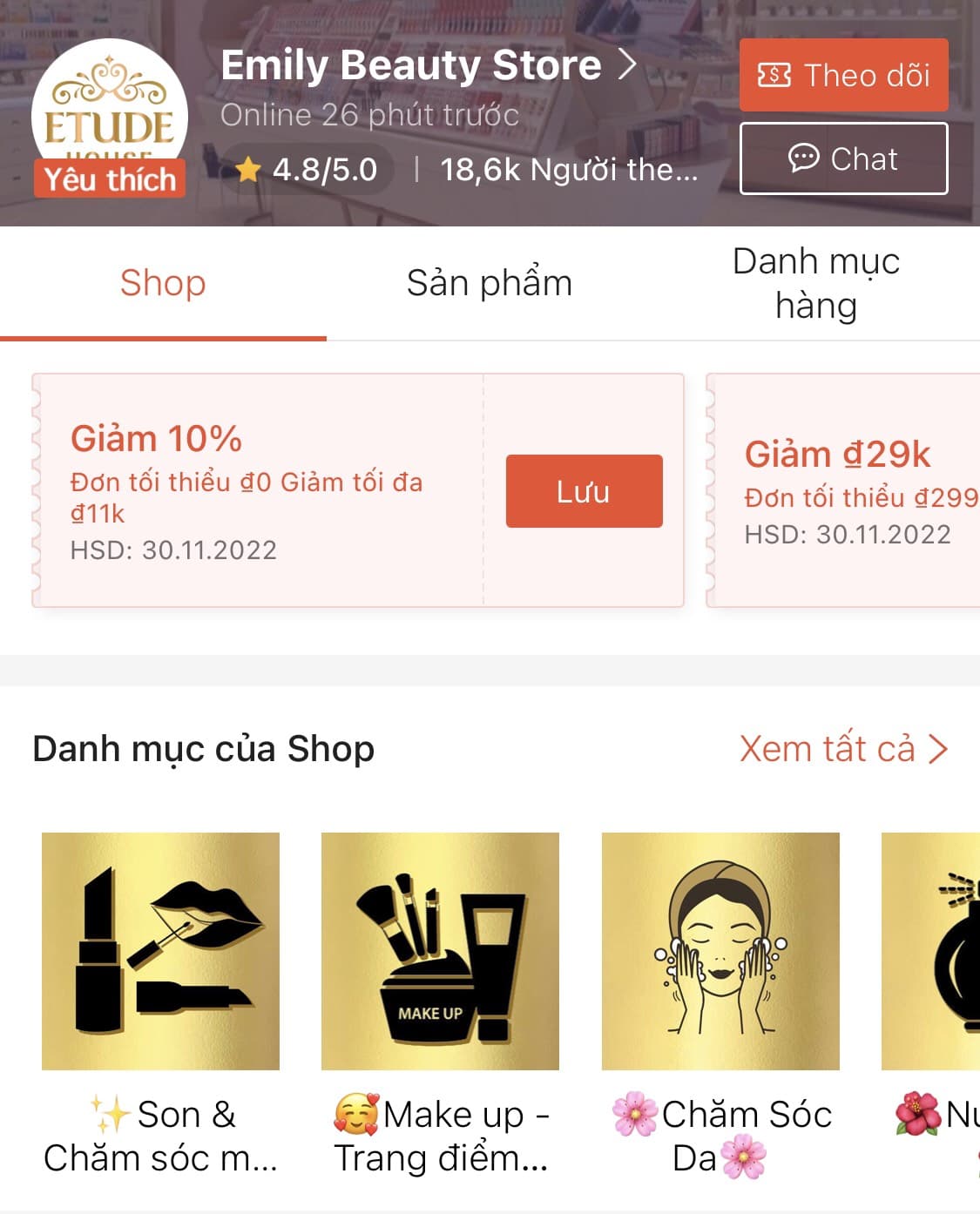This screenshot has width=980, height=1214.
Task: Open the Chăm Sóc Da category
Action: pos(720,951)
